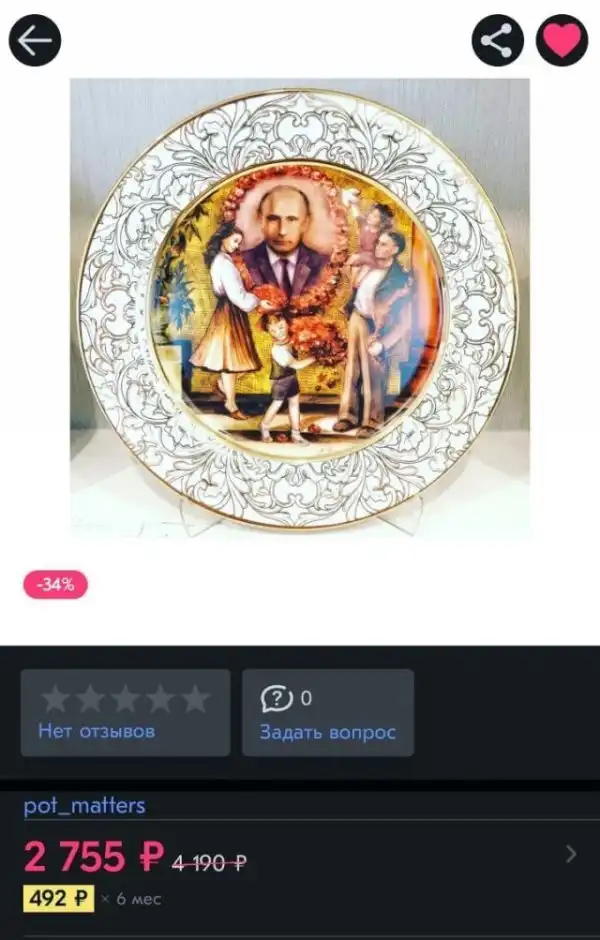
Task: Remove product from favorites heart
Action: 562,41
